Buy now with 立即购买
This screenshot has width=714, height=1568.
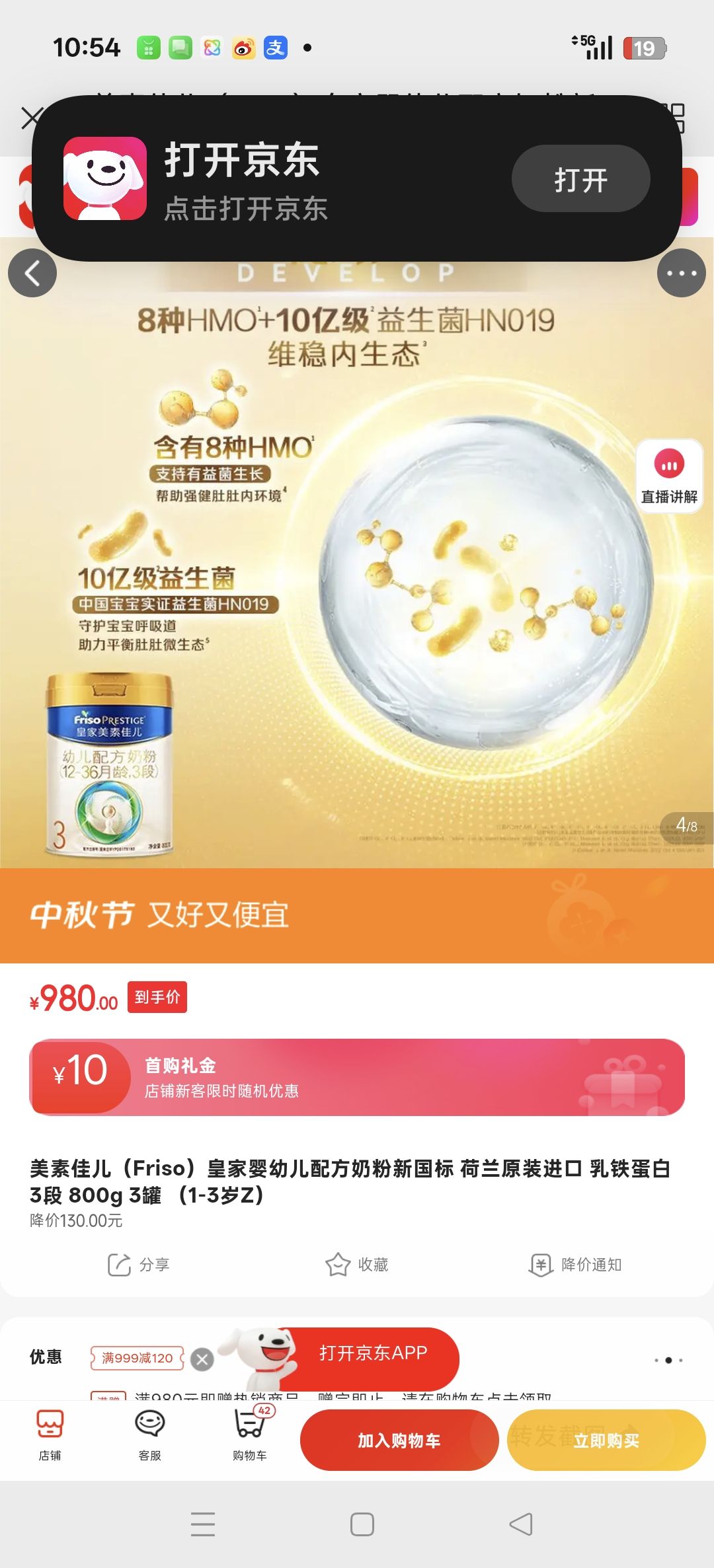[606, 1440]
